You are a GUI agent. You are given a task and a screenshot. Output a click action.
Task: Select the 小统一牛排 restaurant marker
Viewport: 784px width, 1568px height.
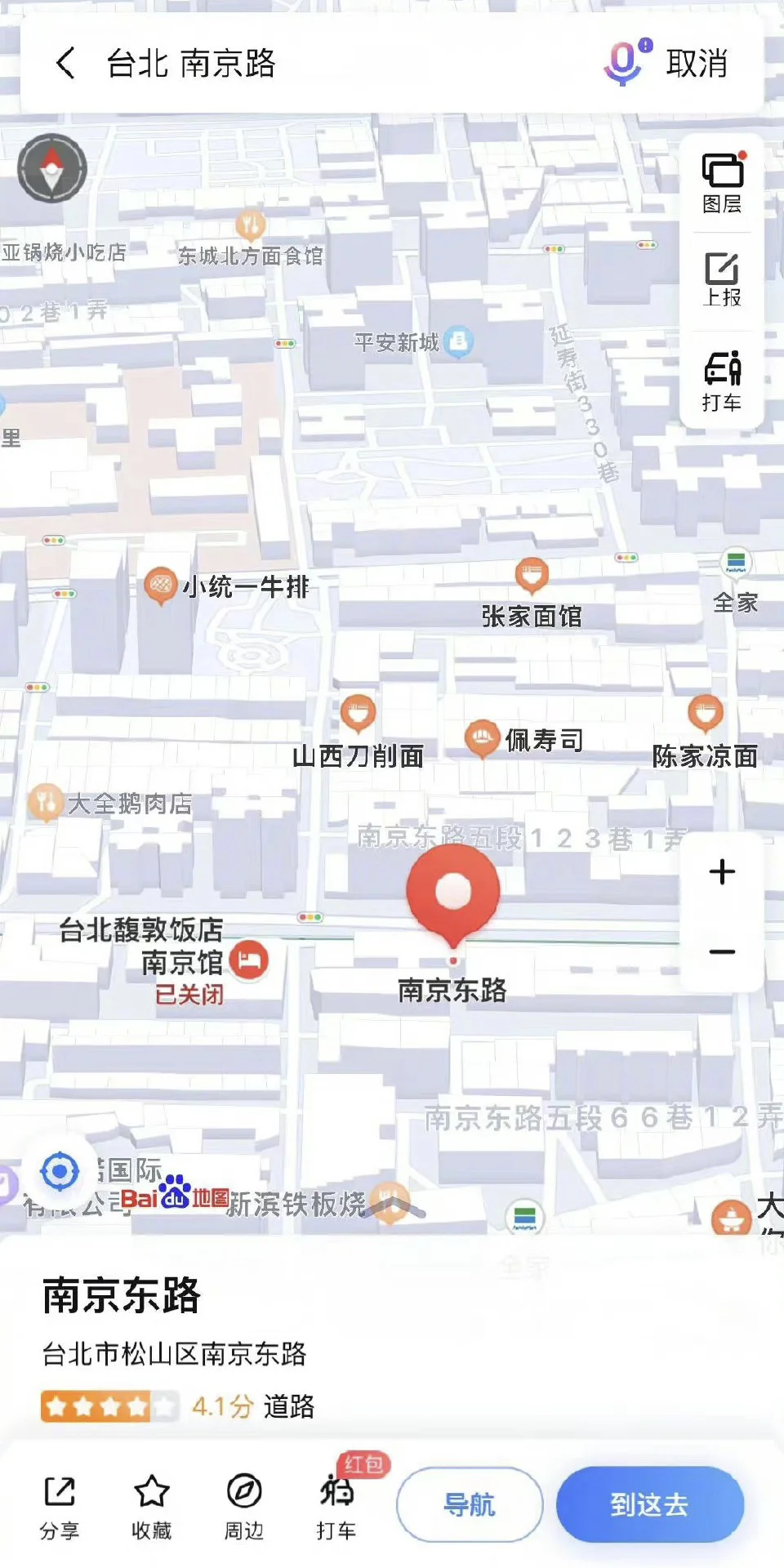coord(162,585)
